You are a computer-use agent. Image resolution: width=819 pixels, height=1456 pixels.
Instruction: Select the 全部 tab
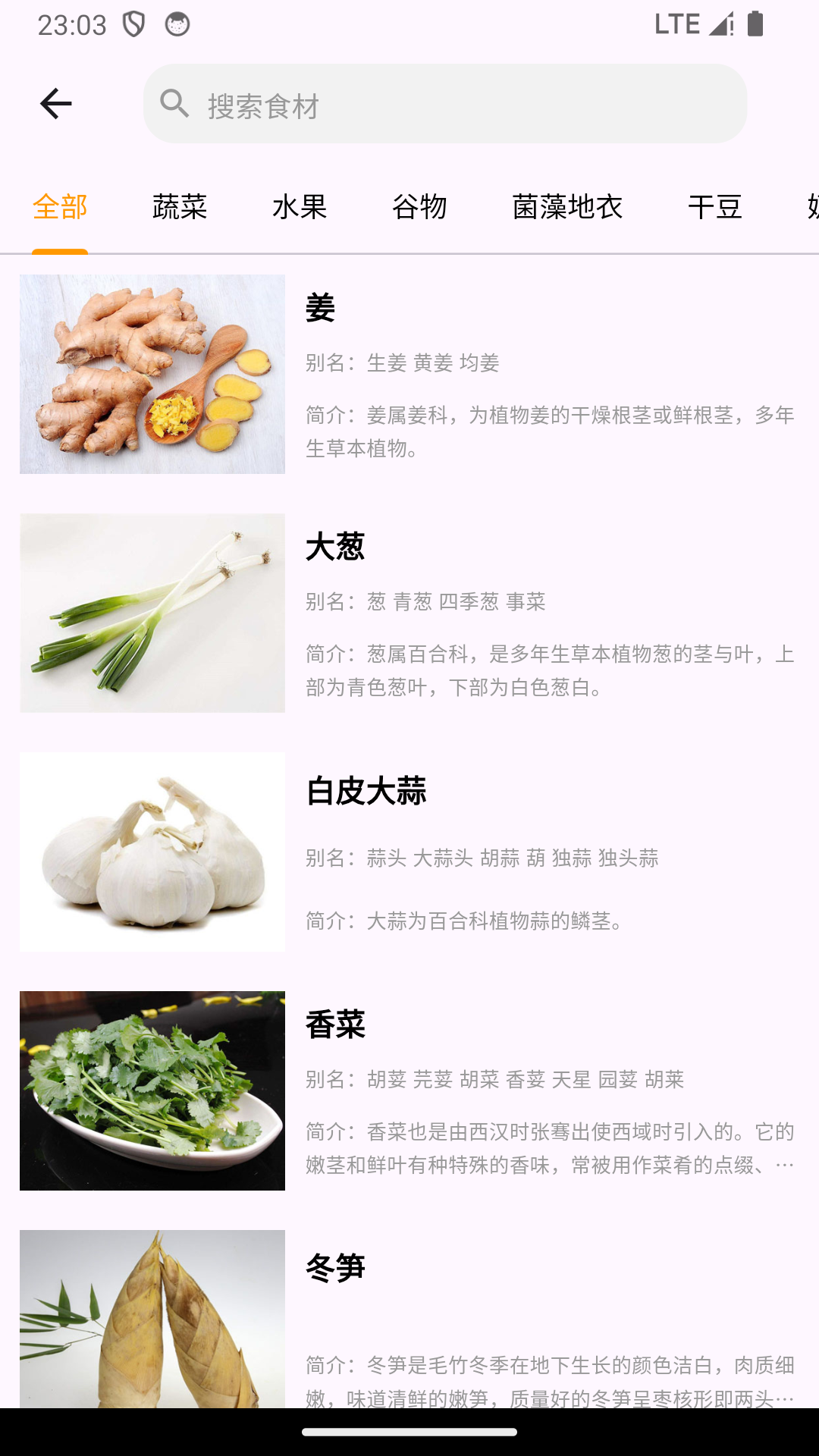click(x=60, y=207)
